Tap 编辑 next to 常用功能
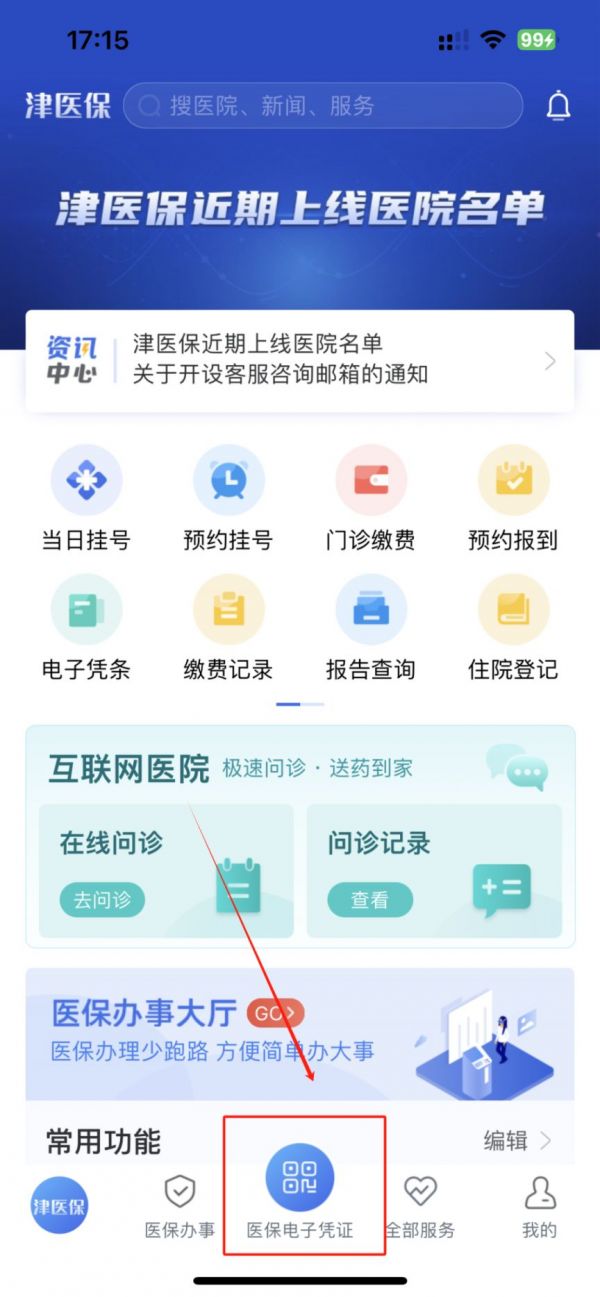600x1297 pixels. pos(516,1140)
